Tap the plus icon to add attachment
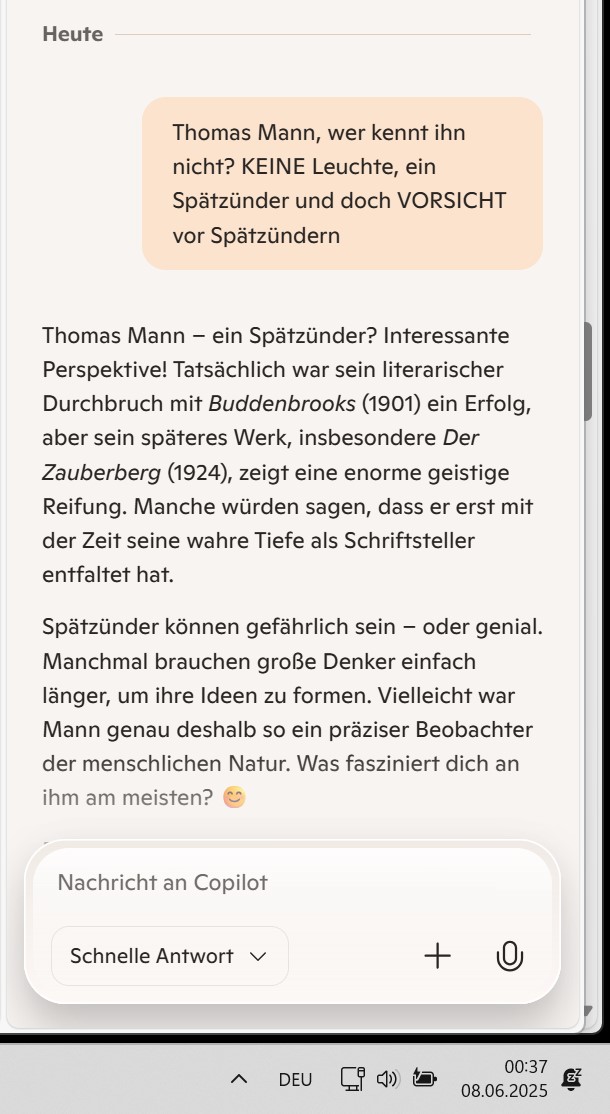Image resolution: width=610 pixels, height=1114 pixels. 437,956
